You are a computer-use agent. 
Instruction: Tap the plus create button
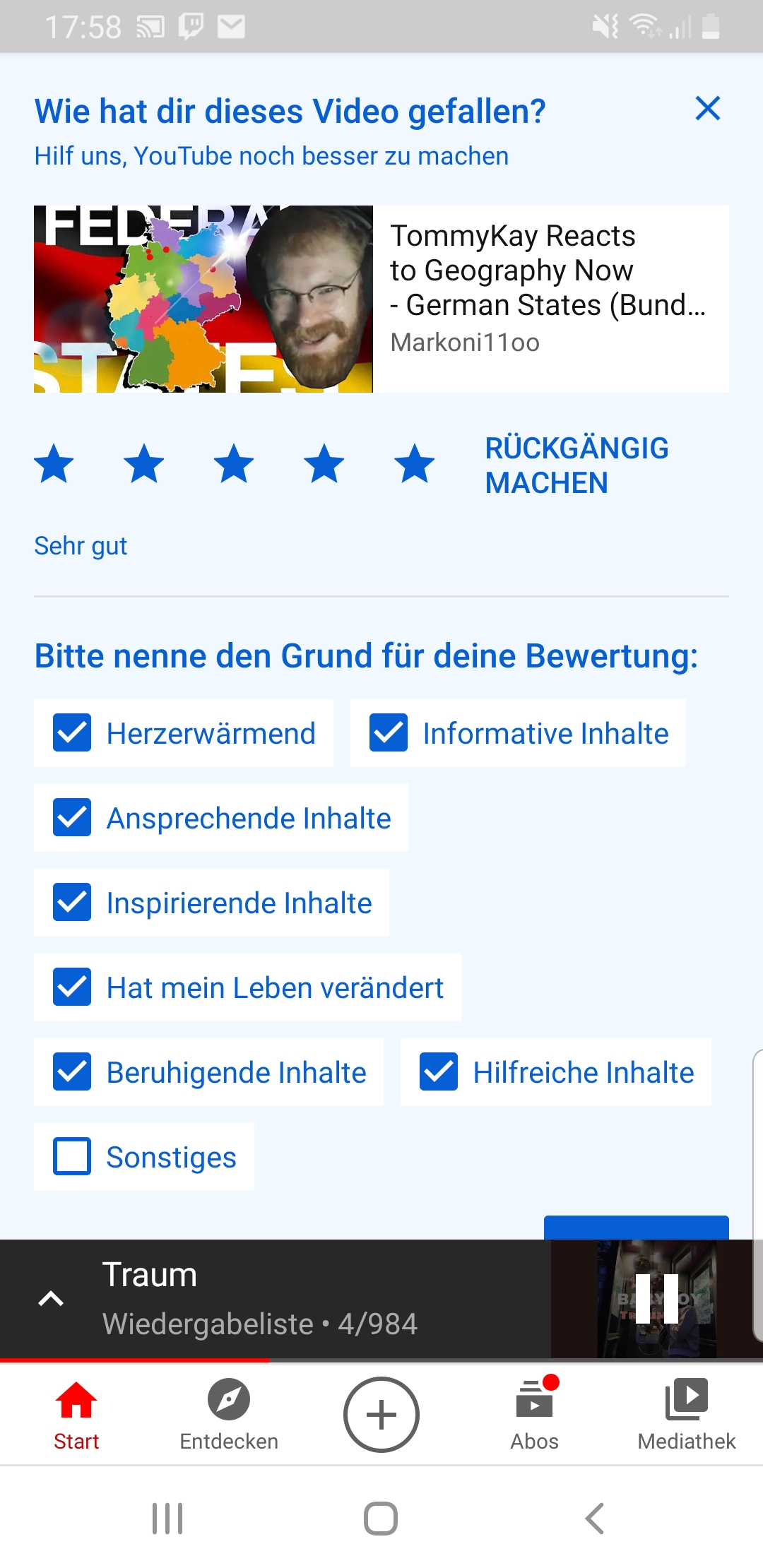(381, 1414)
